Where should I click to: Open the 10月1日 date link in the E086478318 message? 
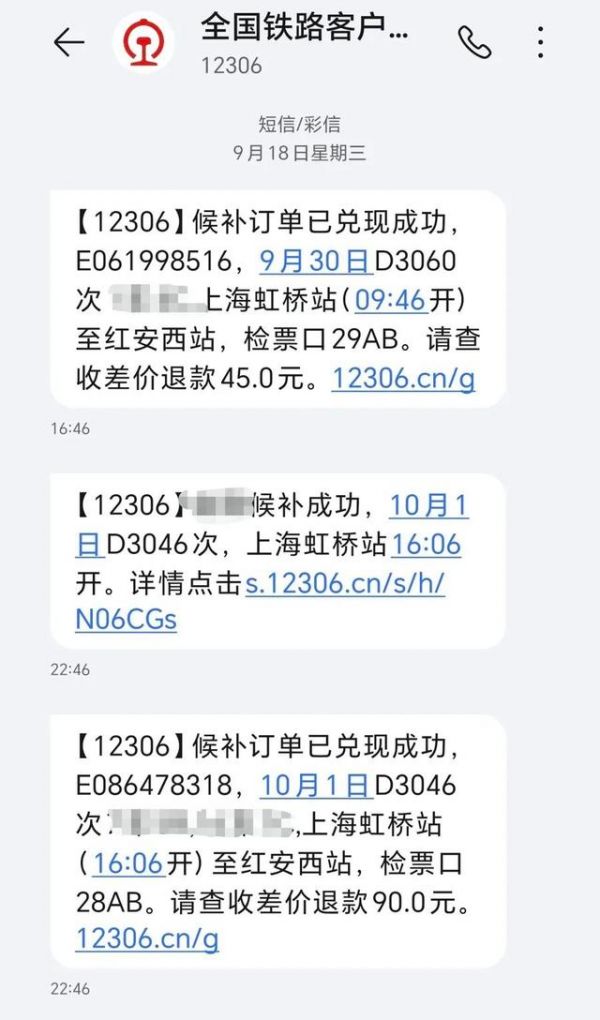point(315,785)
